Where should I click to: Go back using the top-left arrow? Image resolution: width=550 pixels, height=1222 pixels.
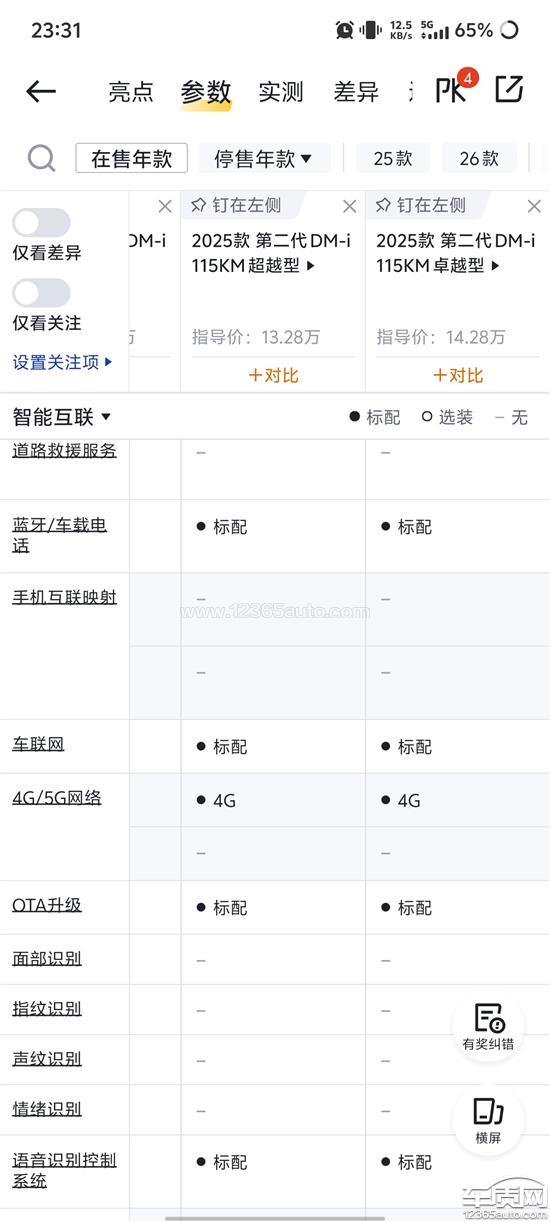41,92
